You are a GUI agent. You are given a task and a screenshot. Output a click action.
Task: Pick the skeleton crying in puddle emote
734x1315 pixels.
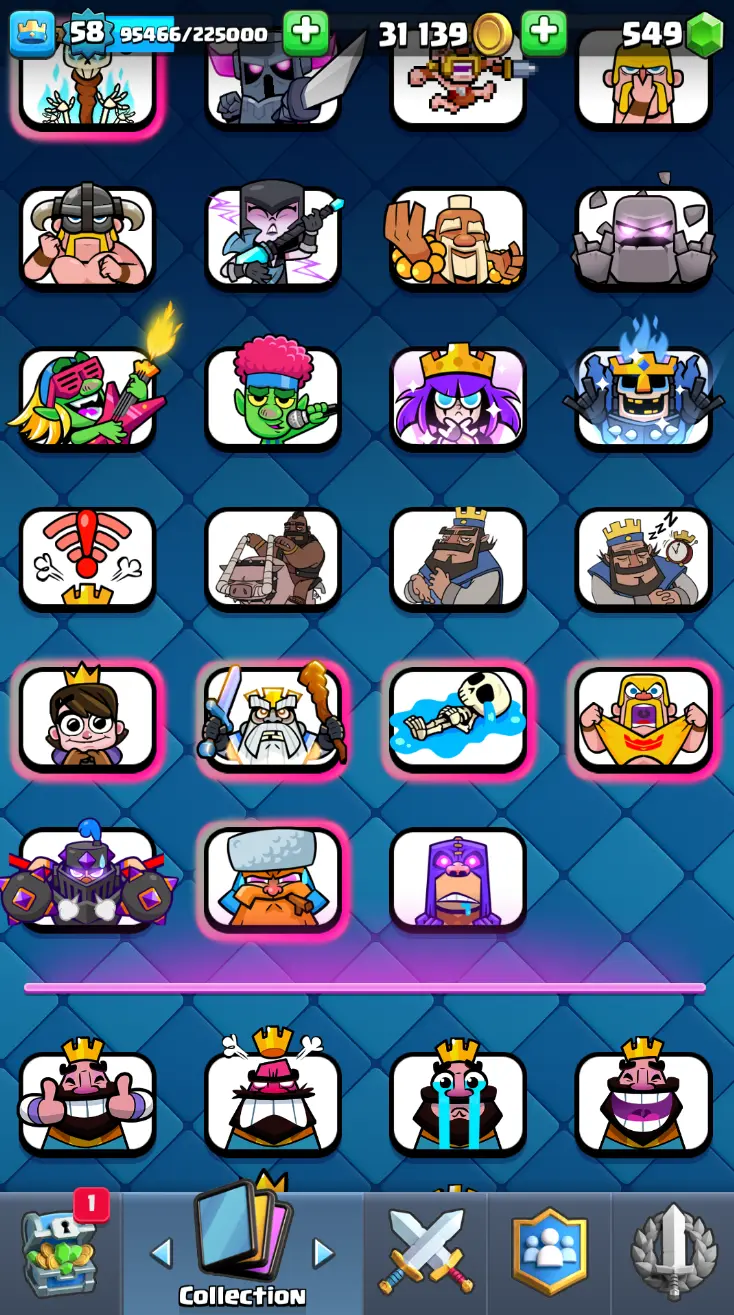pyautogui.click(x=458, y=719)
